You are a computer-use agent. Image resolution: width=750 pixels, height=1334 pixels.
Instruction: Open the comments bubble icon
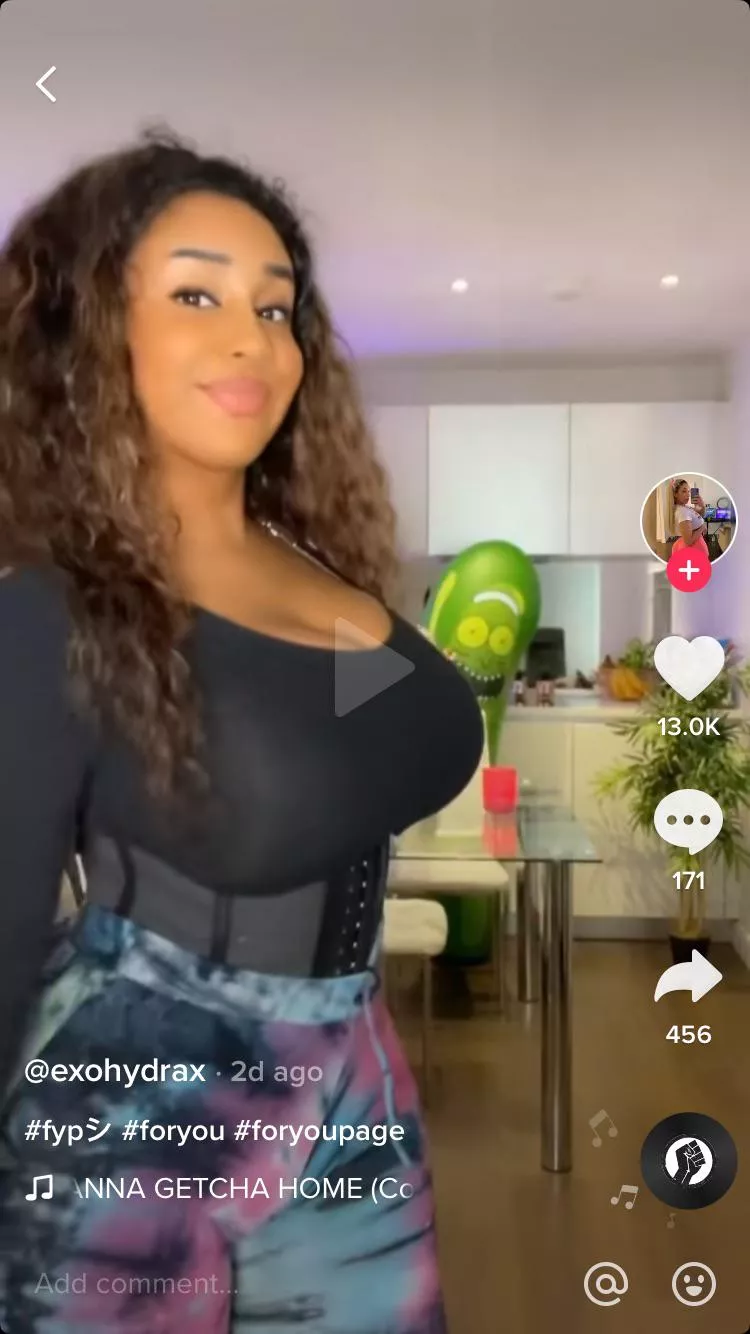pyautogui.click(x=689, y=823)
